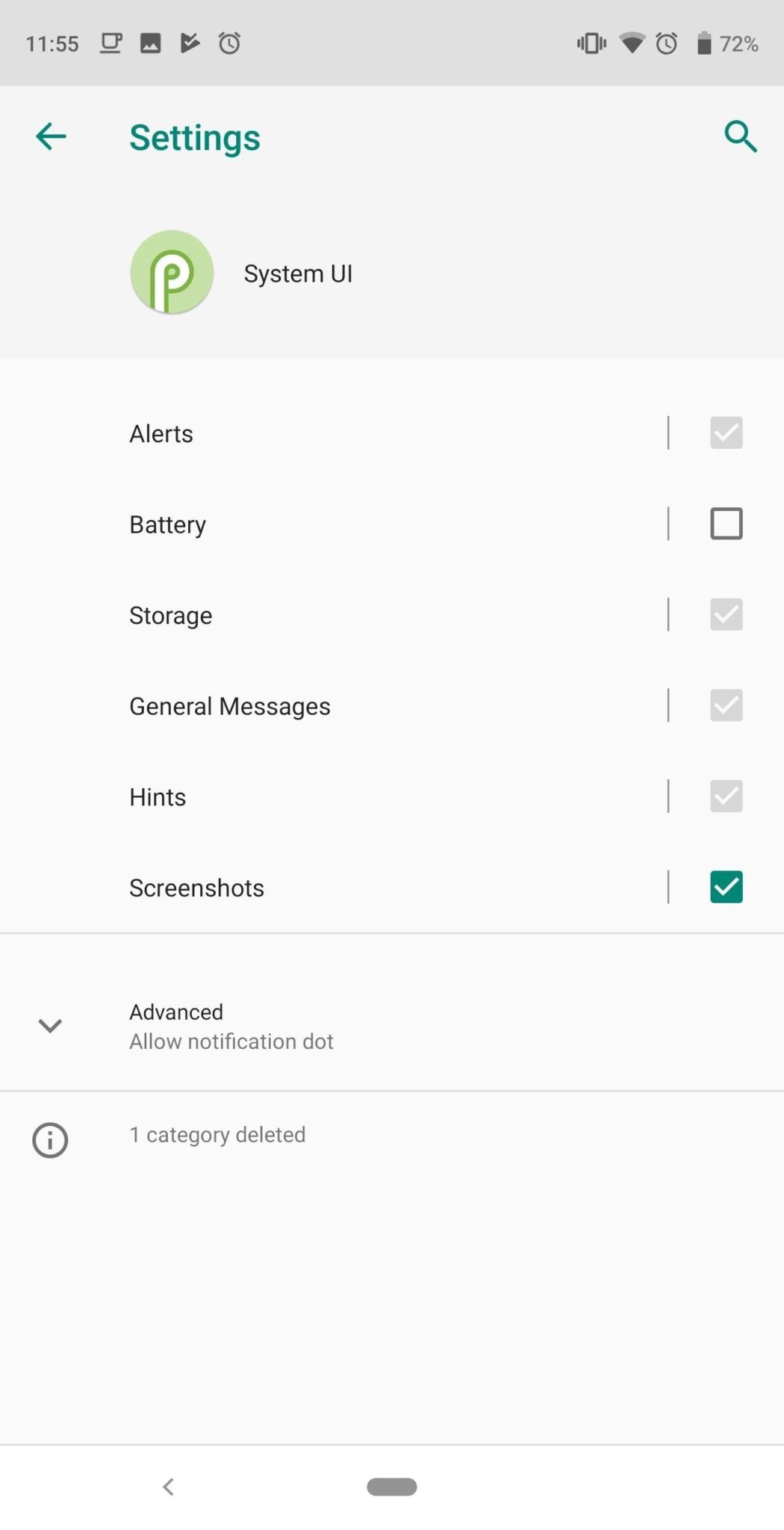This screenshot has width=784, height=1530.
Task: Tap the battery icon in the status bar
Action: [703, 43]
